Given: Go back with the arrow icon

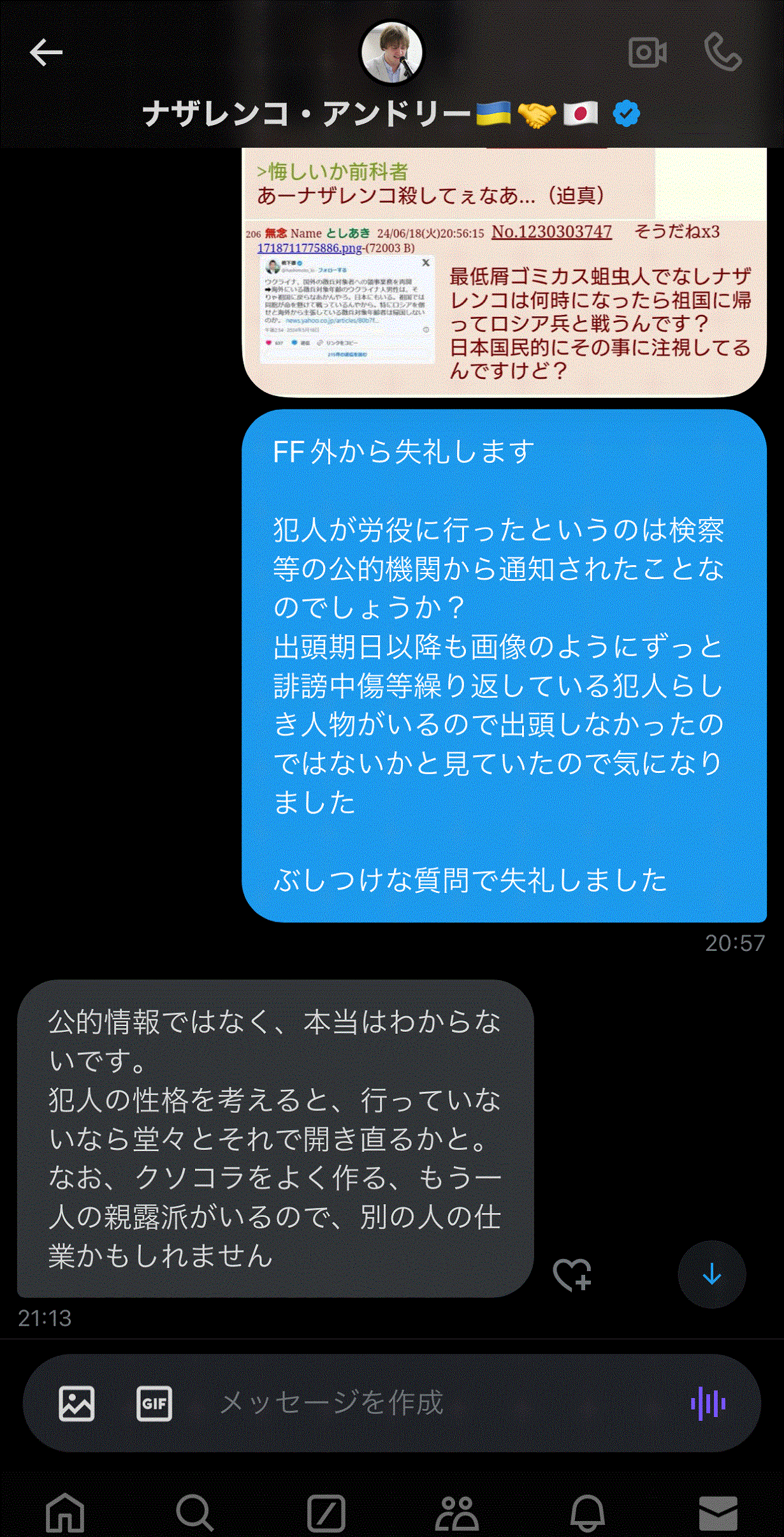Looking at the screenshot, I should pyautogui.click(x=46, y=53).
